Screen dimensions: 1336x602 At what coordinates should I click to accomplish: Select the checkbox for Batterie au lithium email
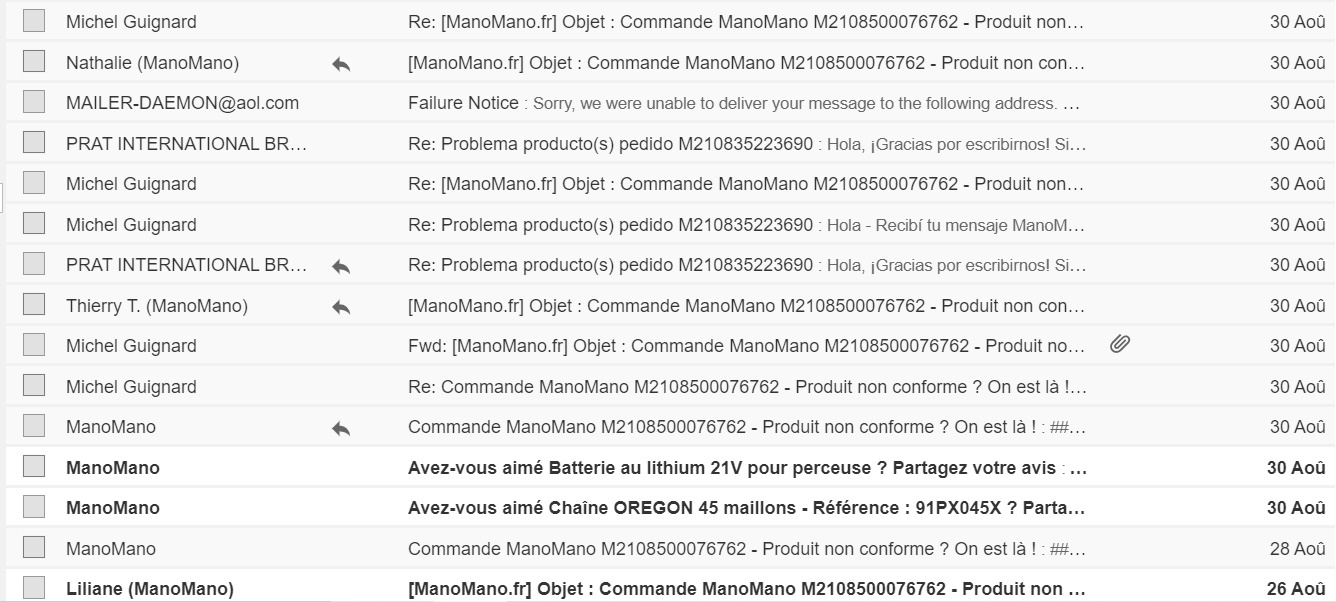[34, 467]
